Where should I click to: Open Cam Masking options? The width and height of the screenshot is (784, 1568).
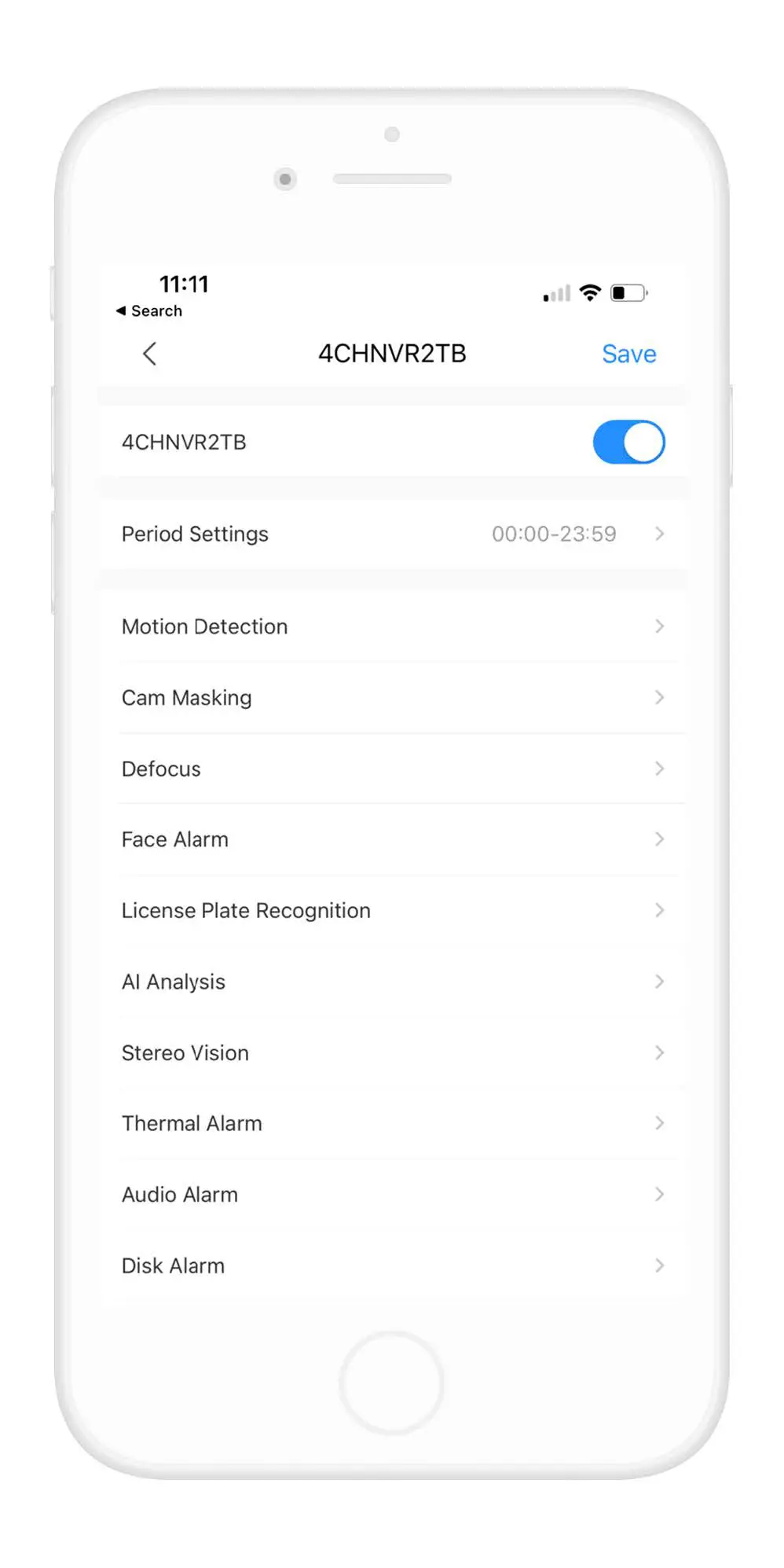(393, 697)
